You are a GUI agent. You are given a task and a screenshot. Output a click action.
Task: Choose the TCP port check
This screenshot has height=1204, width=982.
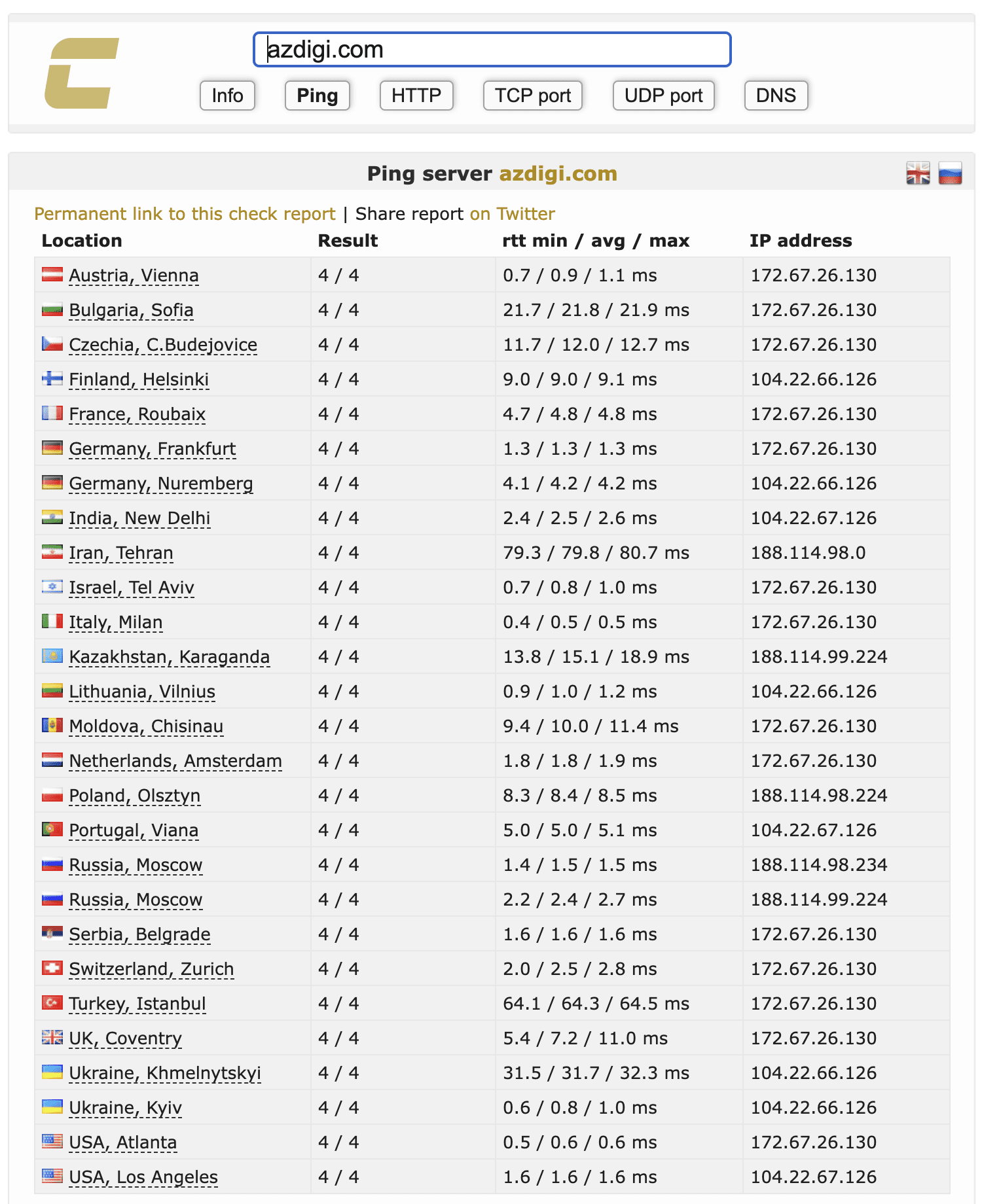pyautogui.click(x=533, y=96)
